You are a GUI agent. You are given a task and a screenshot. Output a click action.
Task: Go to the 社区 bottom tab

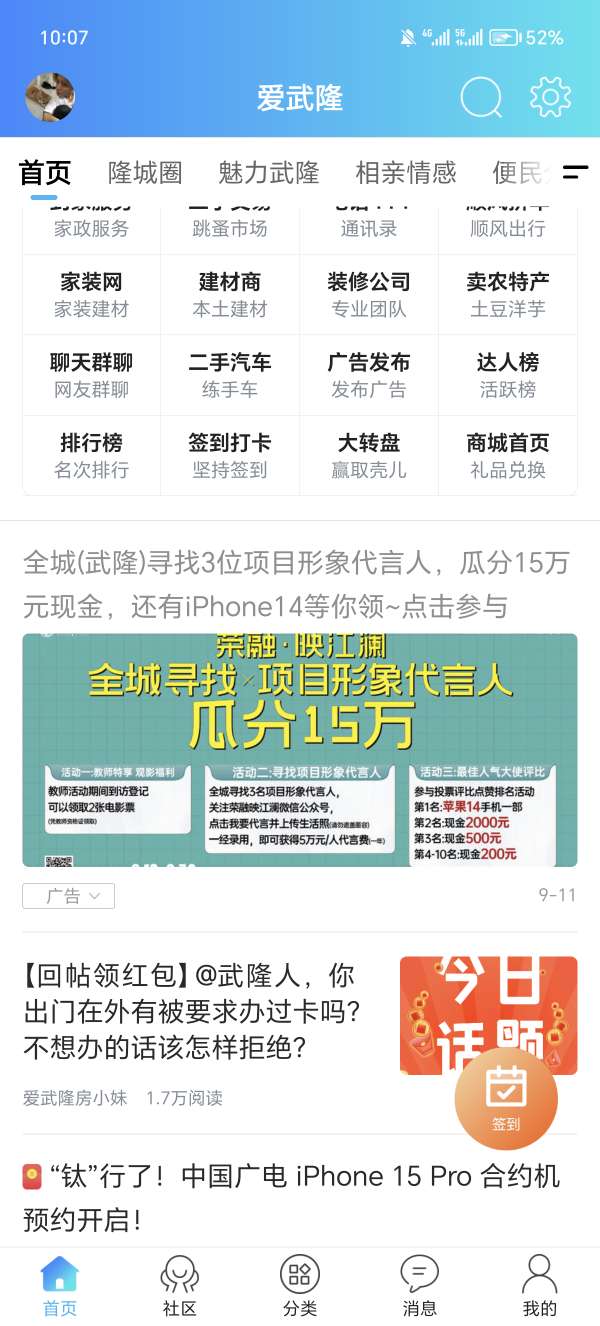(x=180, y=1286)
